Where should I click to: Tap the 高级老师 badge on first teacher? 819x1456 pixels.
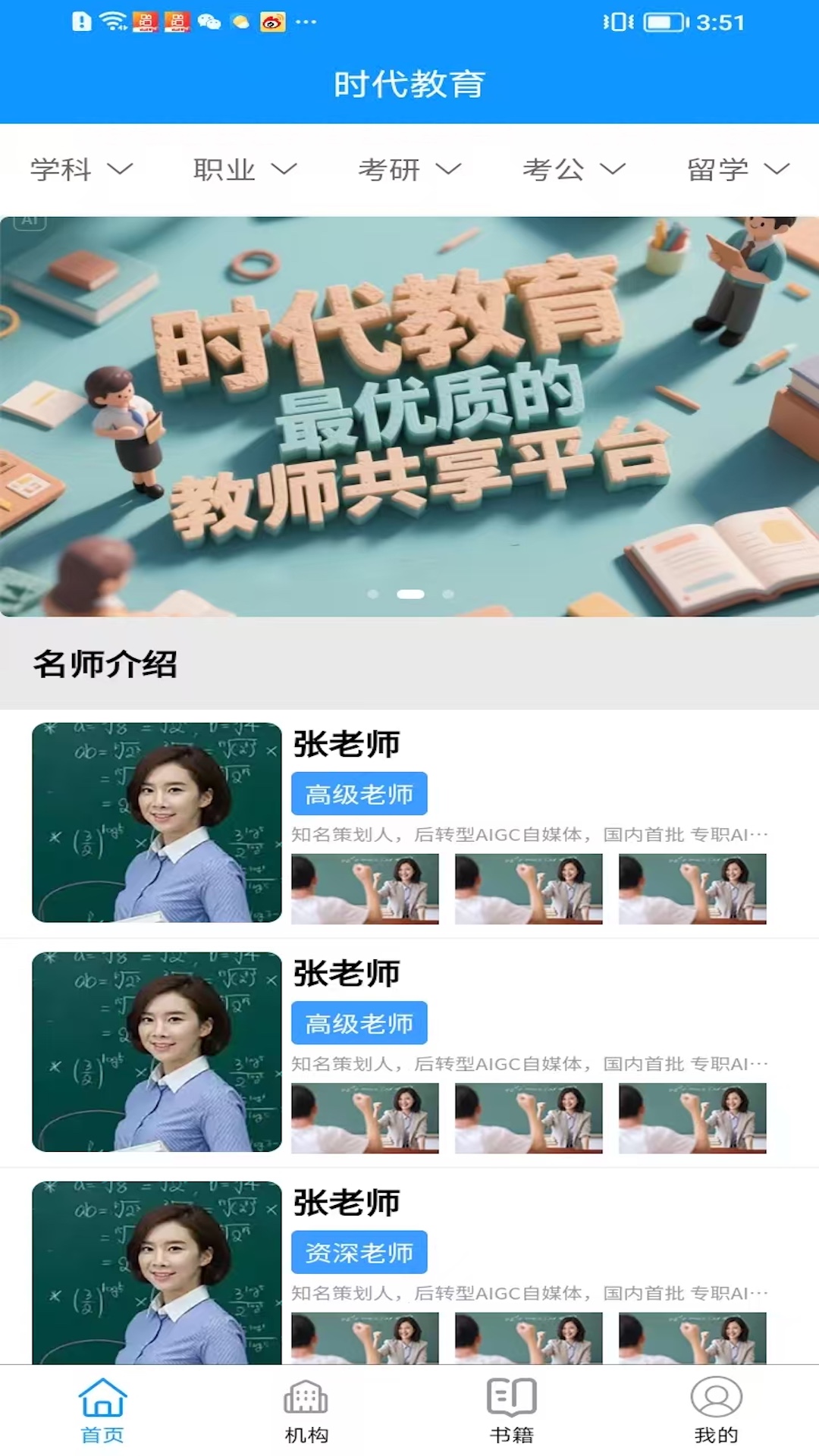359,793
